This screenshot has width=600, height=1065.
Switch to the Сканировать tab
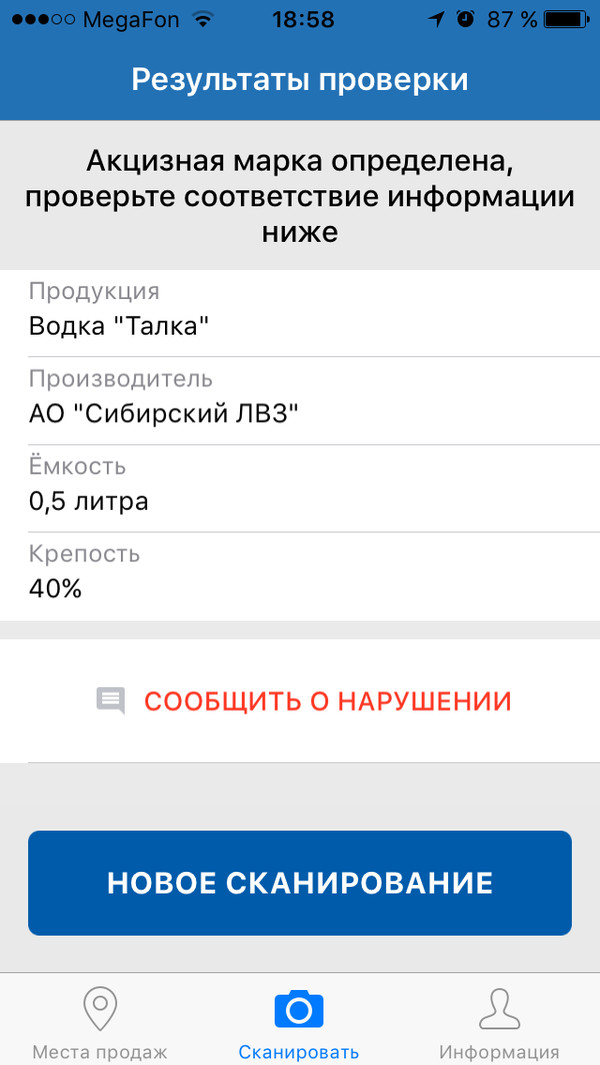click(299, 1022)
